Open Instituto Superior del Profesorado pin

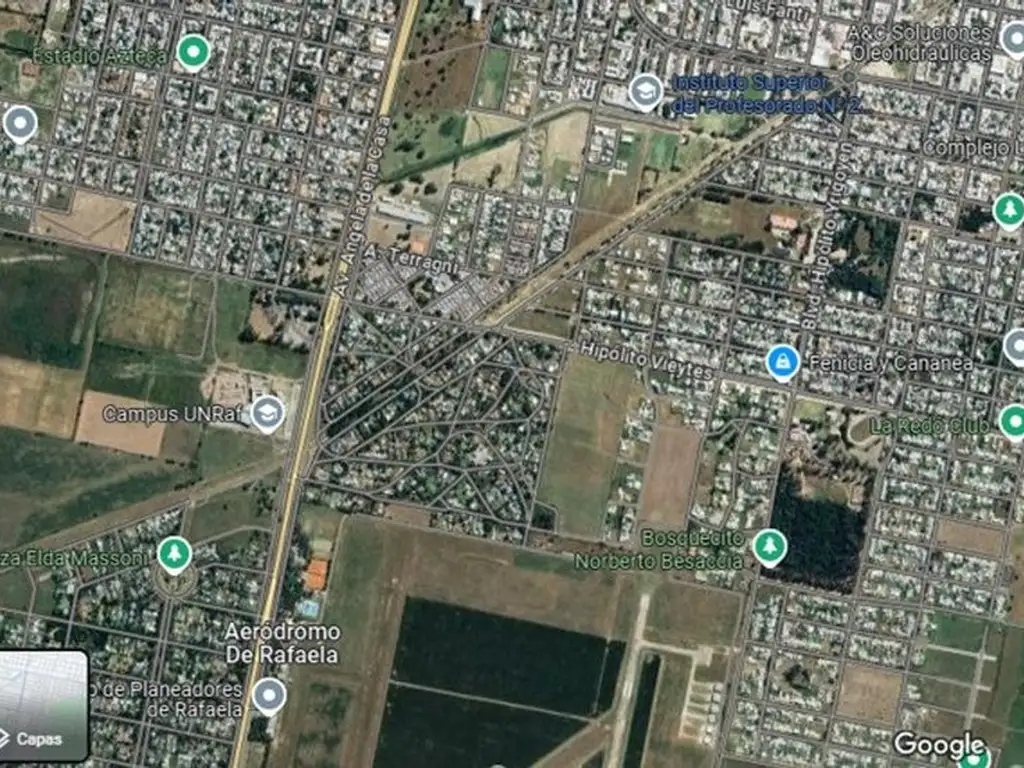pos(646,92)
